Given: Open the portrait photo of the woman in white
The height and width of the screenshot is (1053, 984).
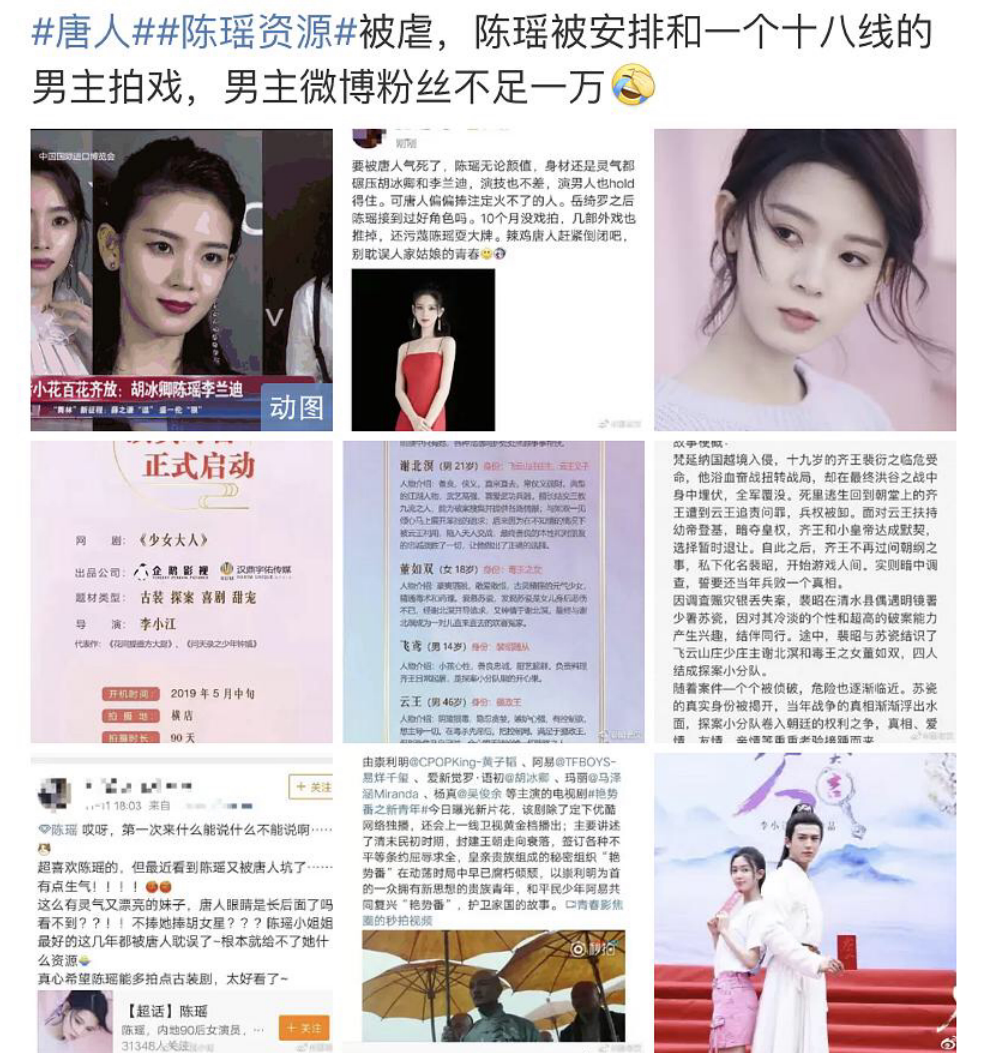Looking at the screenshot, I should click(x=804, y=280).
